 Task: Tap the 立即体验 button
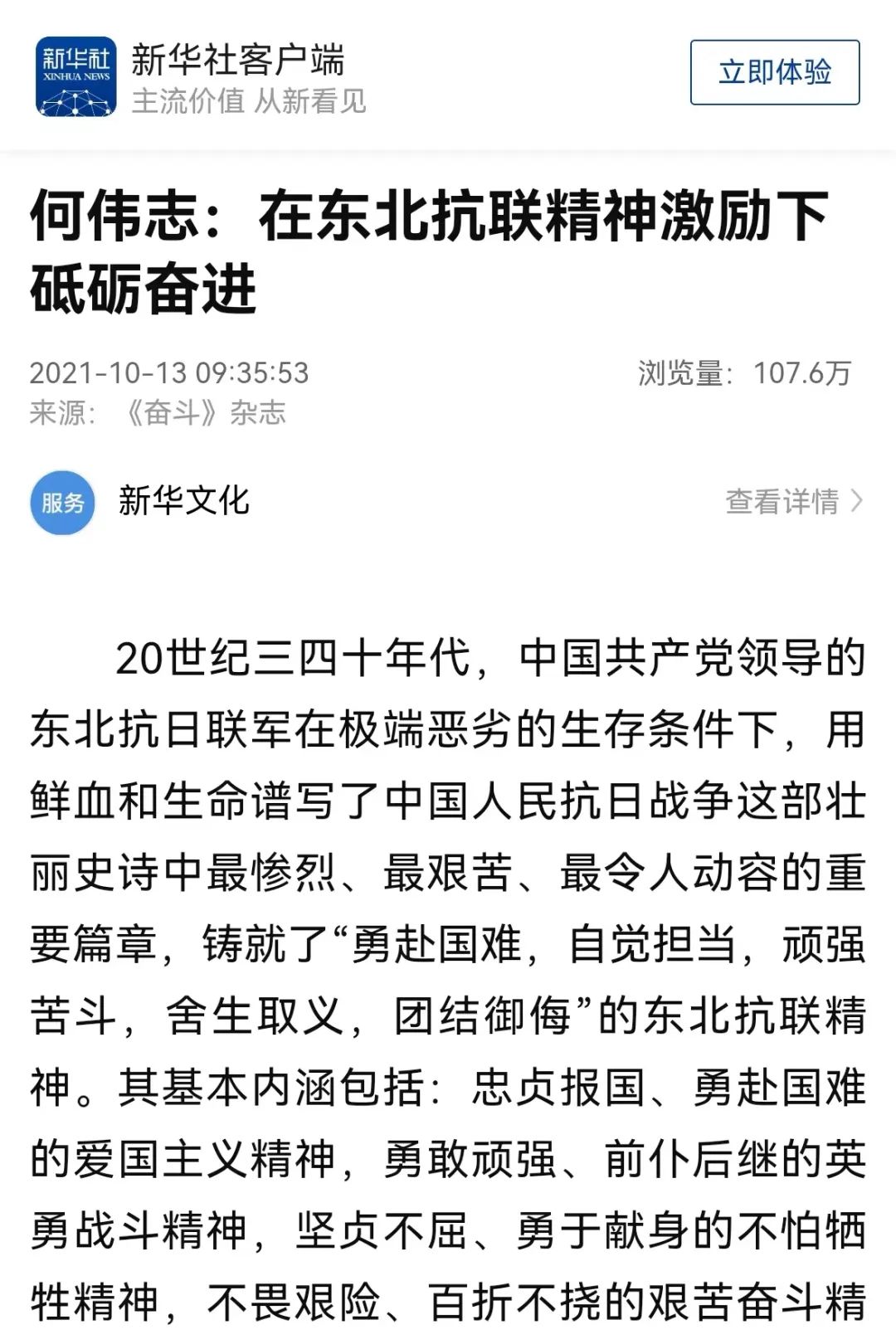pos(774,72)
